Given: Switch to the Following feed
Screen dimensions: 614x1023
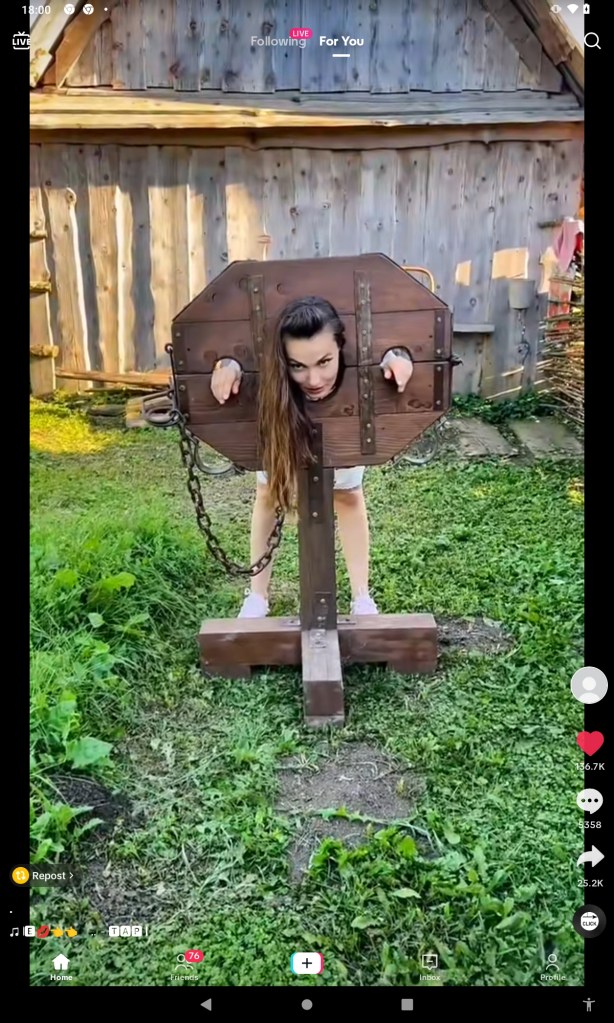Looking at the screenshot, I should [x=278, y=42].
